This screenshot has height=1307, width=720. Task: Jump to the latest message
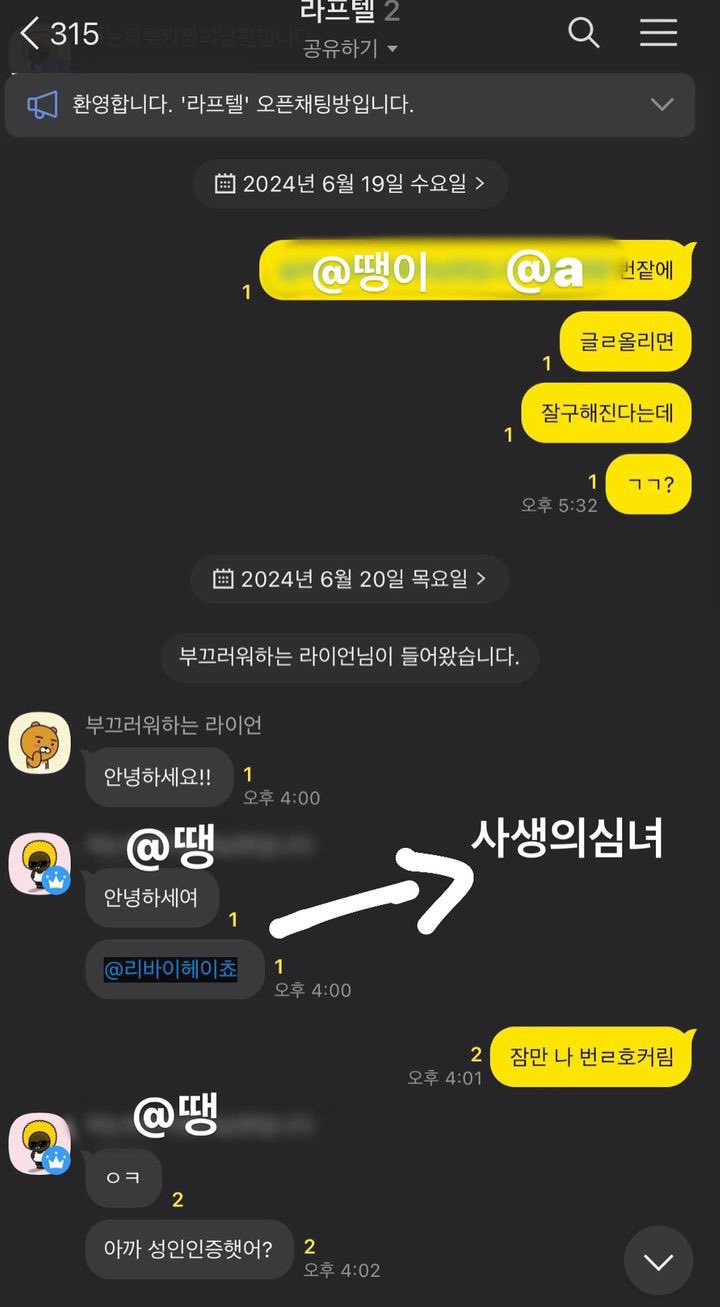658,1262
